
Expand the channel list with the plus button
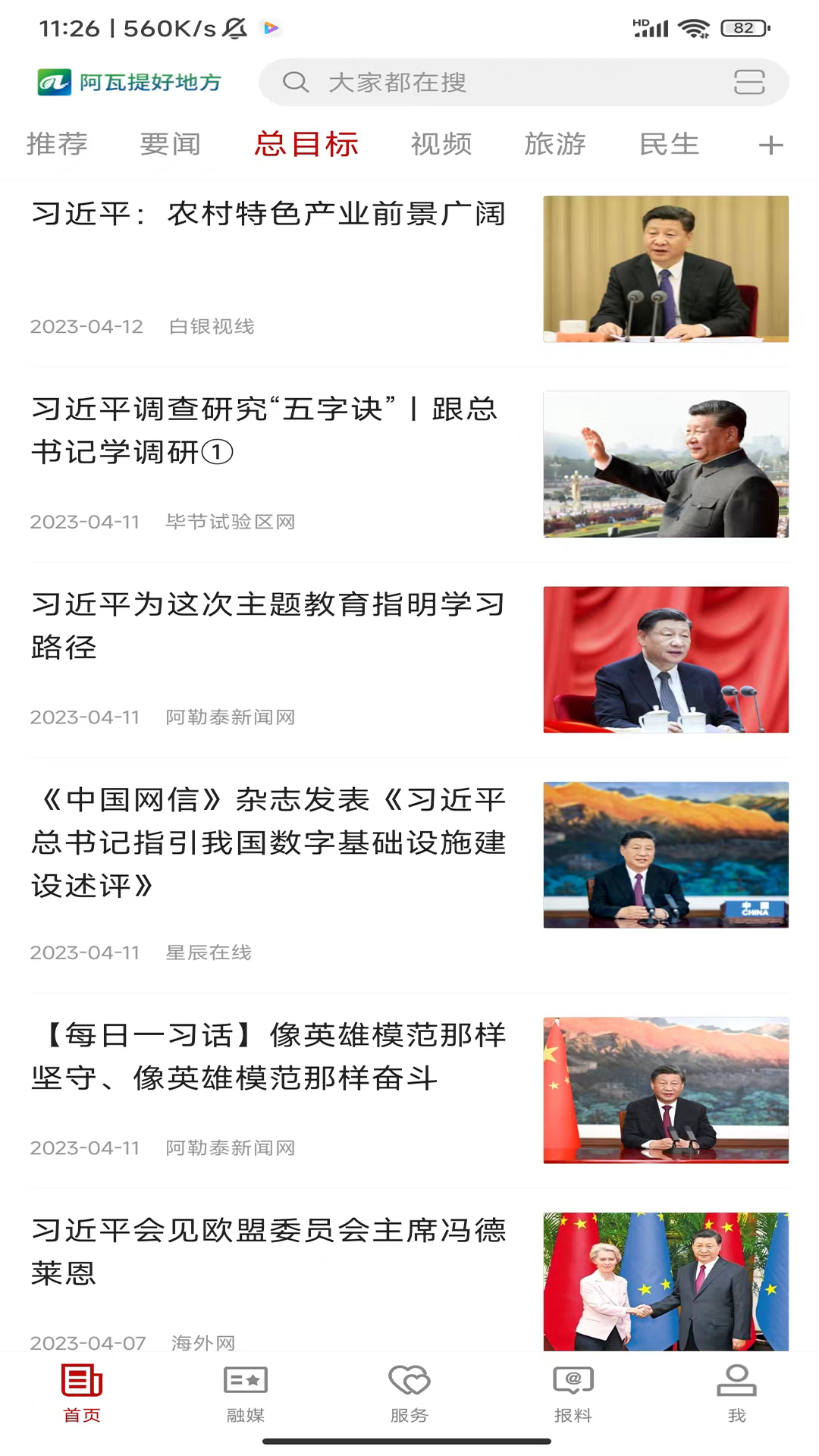pos(770,144)
